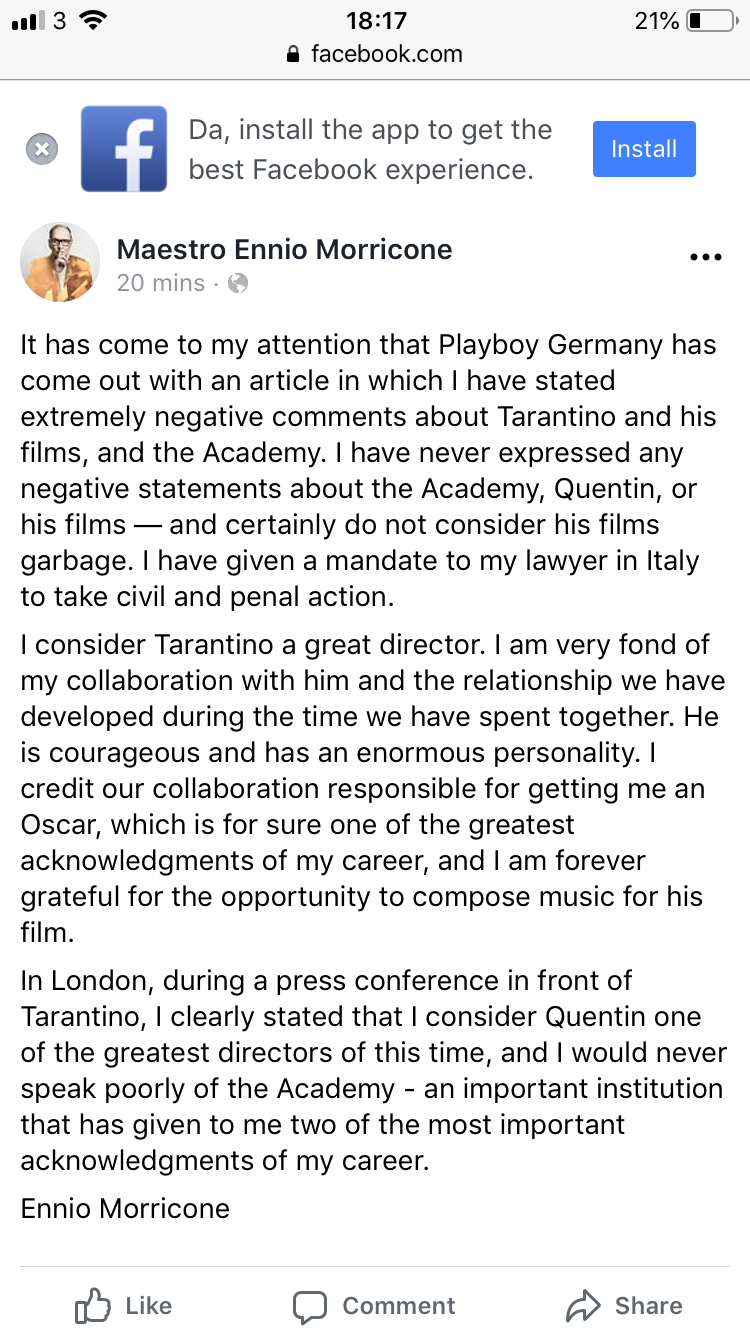Open Maestro Ennio Morricone's profile picture

pyautogui.click(x=60, y=262)
